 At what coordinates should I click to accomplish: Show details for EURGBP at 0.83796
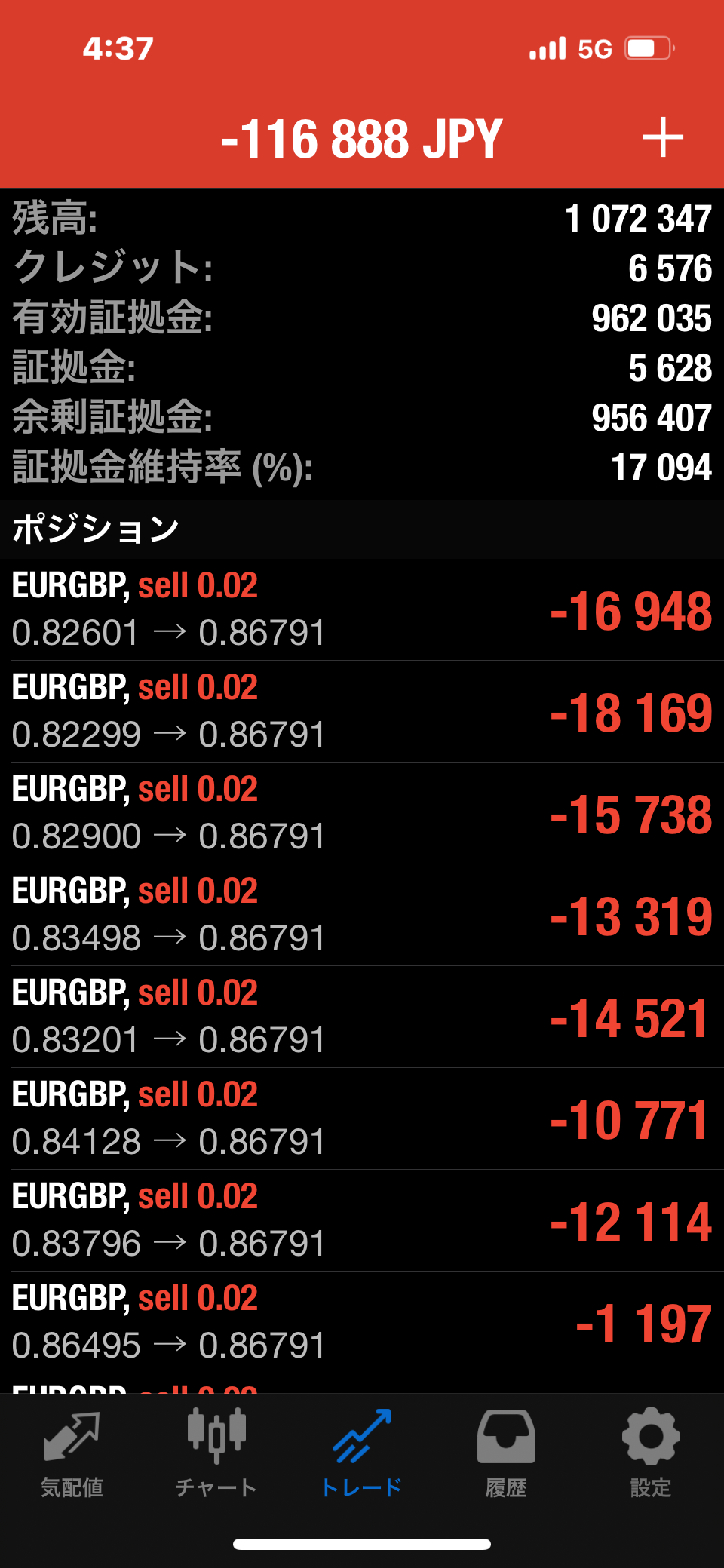pos(362,1220)
